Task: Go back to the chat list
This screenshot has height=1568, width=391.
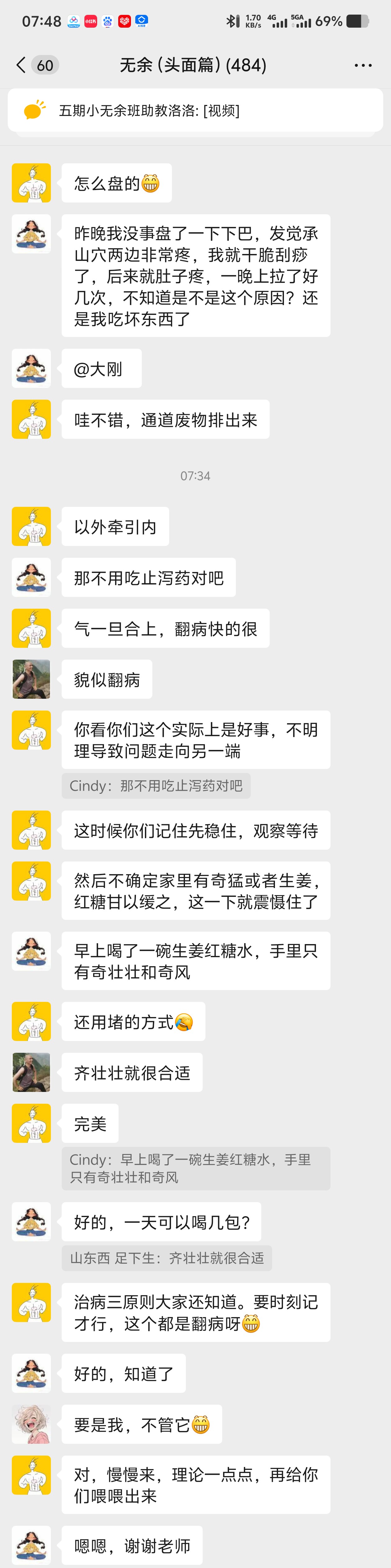Action: click(x=21, y=65)
